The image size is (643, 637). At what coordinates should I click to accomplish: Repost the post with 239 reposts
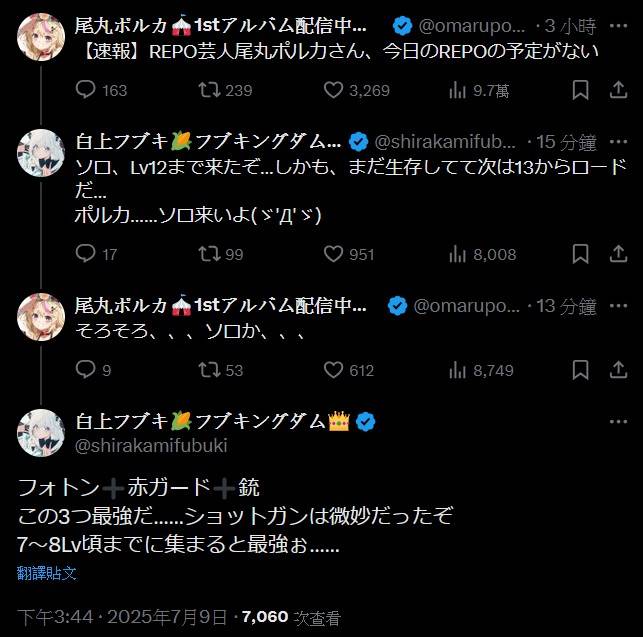tap(208, 90)
